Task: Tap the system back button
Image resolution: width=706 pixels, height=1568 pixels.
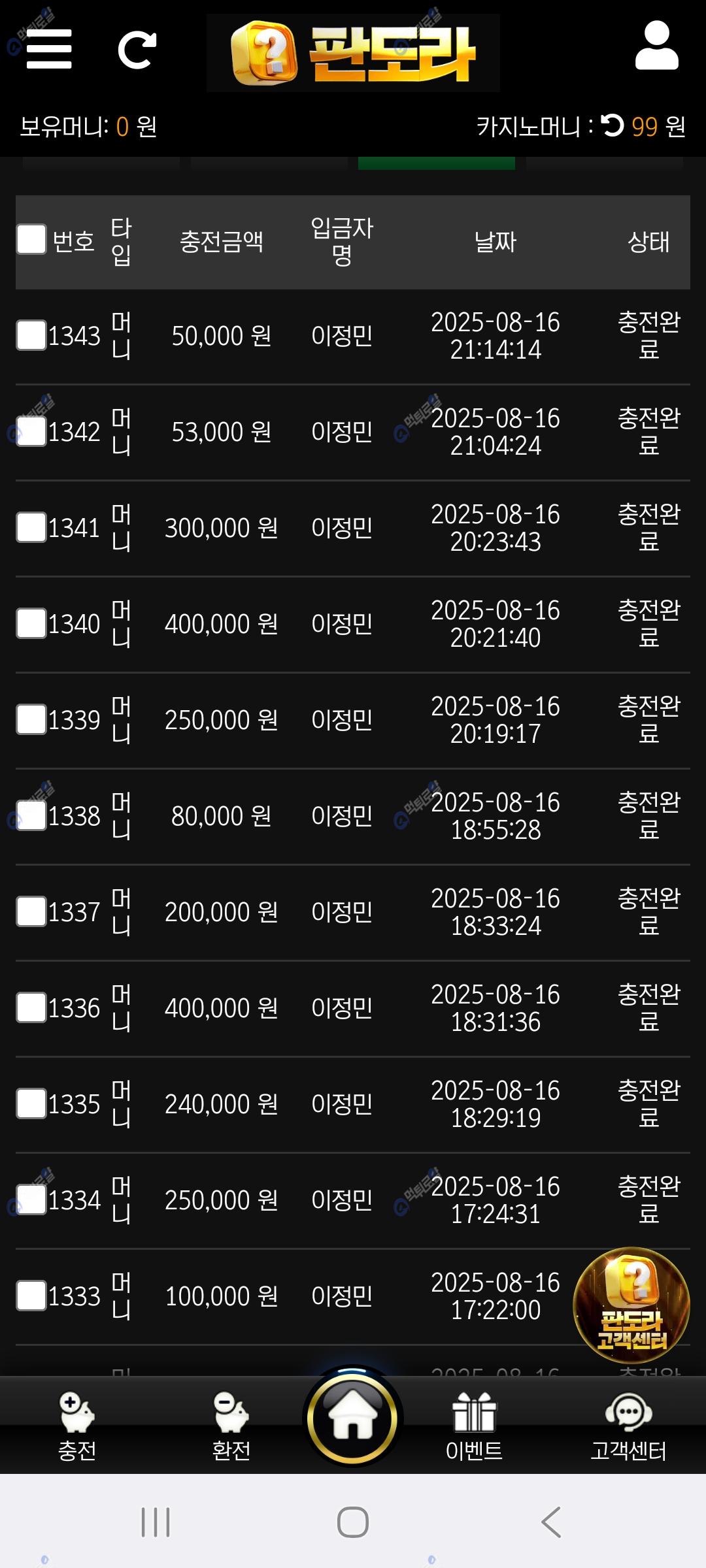Action: [551, 1522]
